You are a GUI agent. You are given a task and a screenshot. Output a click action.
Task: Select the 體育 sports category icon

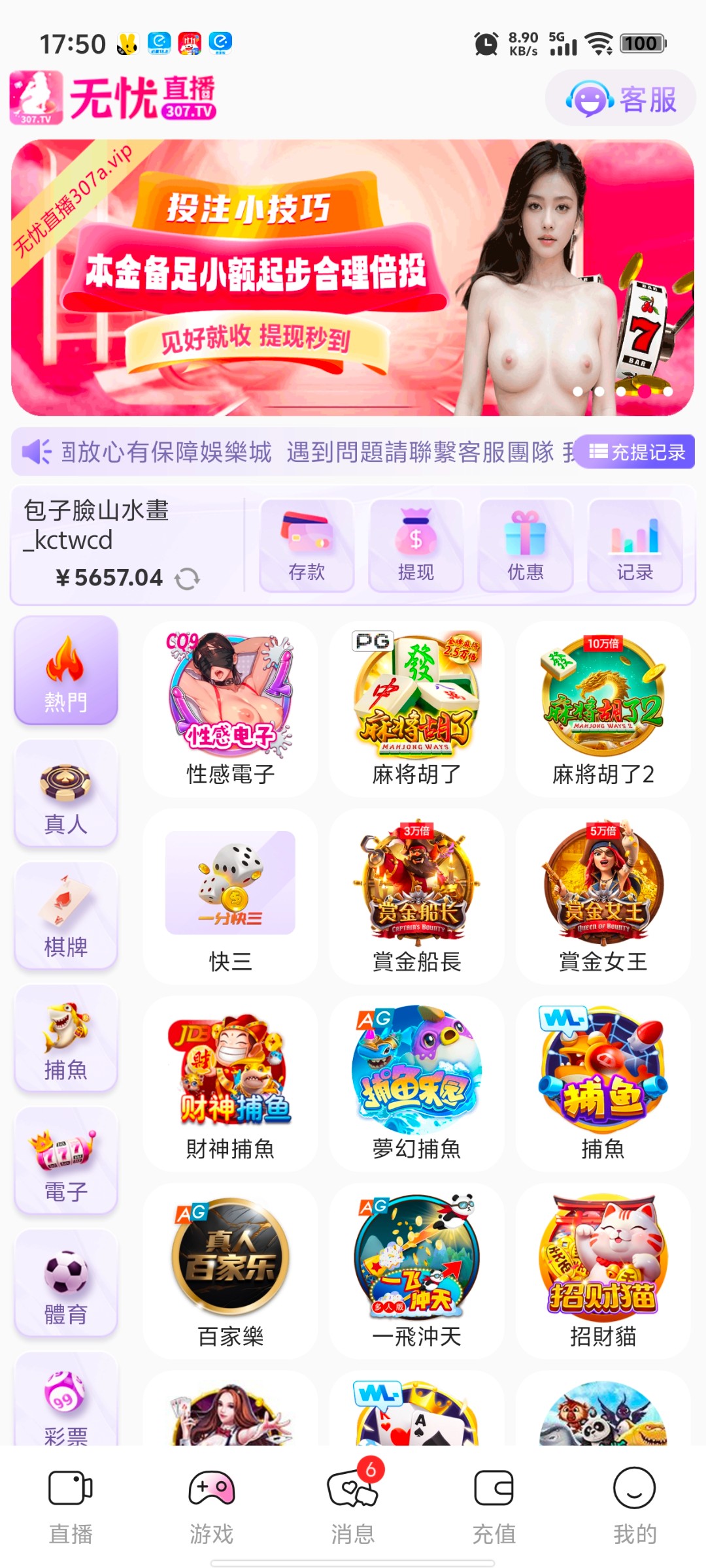[x=65, y=1277]
